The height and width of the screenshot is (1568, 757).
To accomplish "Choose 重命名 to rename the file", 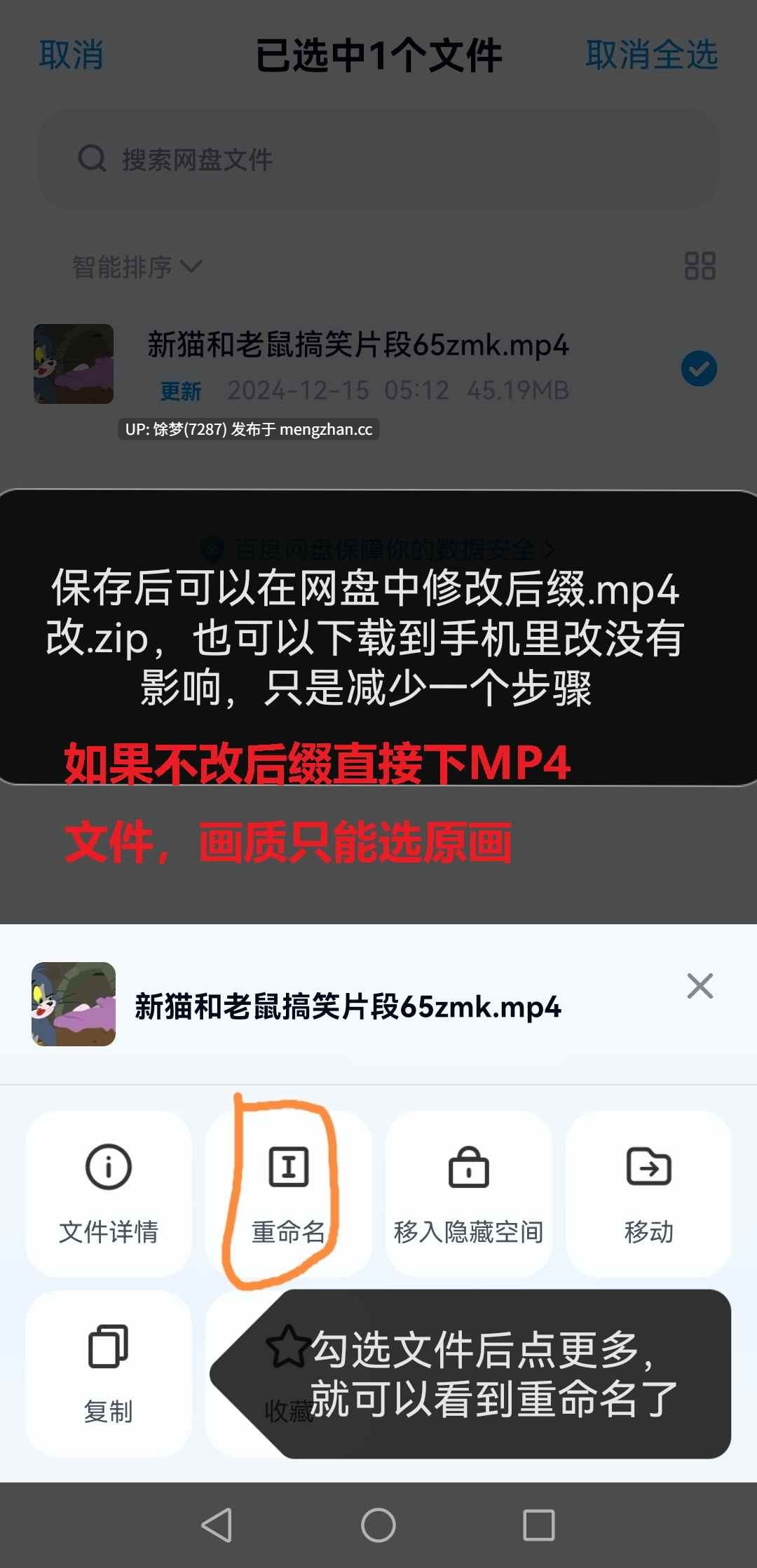I will tap(288, 1194).
